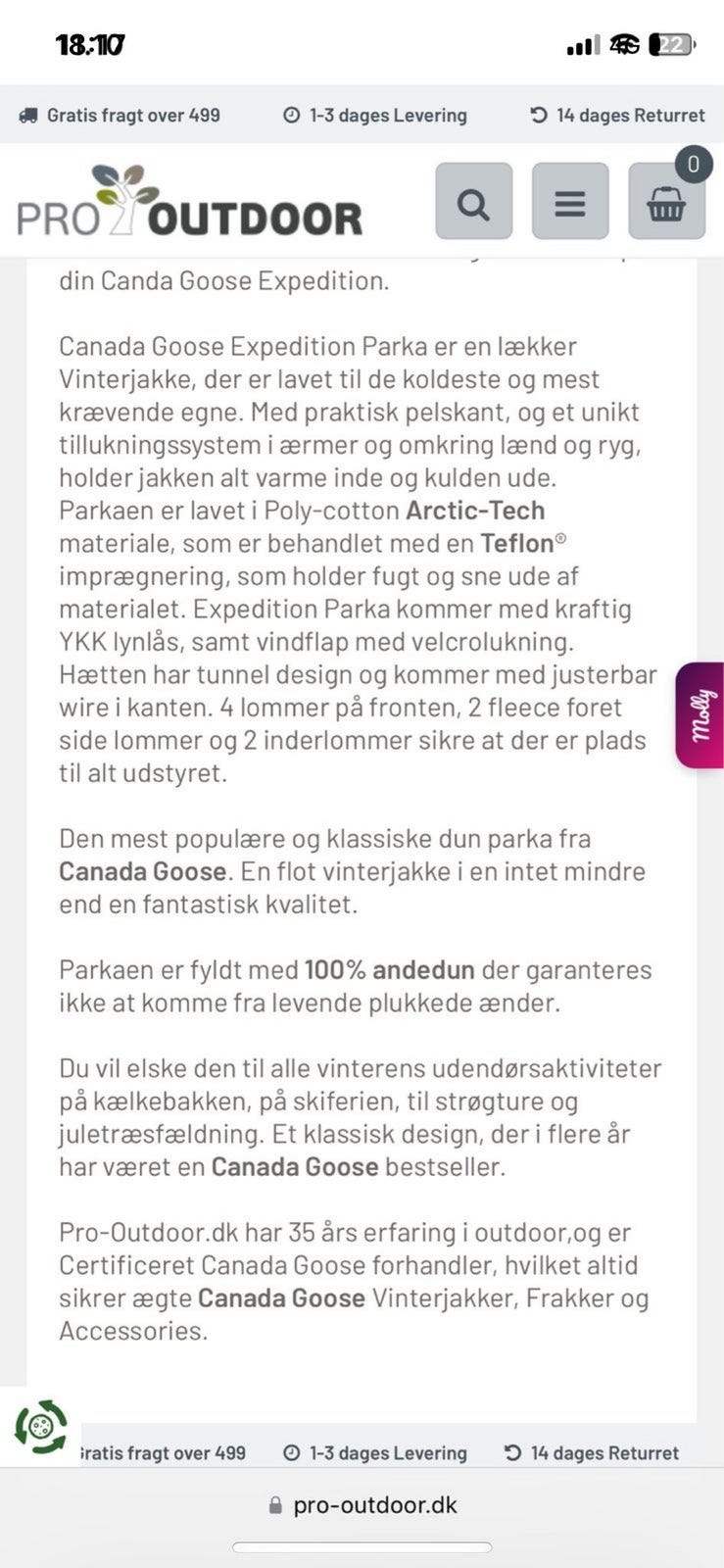The height and width of the screenshot is (1568, 724).
Task: Click the Pro Outdoor logo
Action: click(186, 209)
